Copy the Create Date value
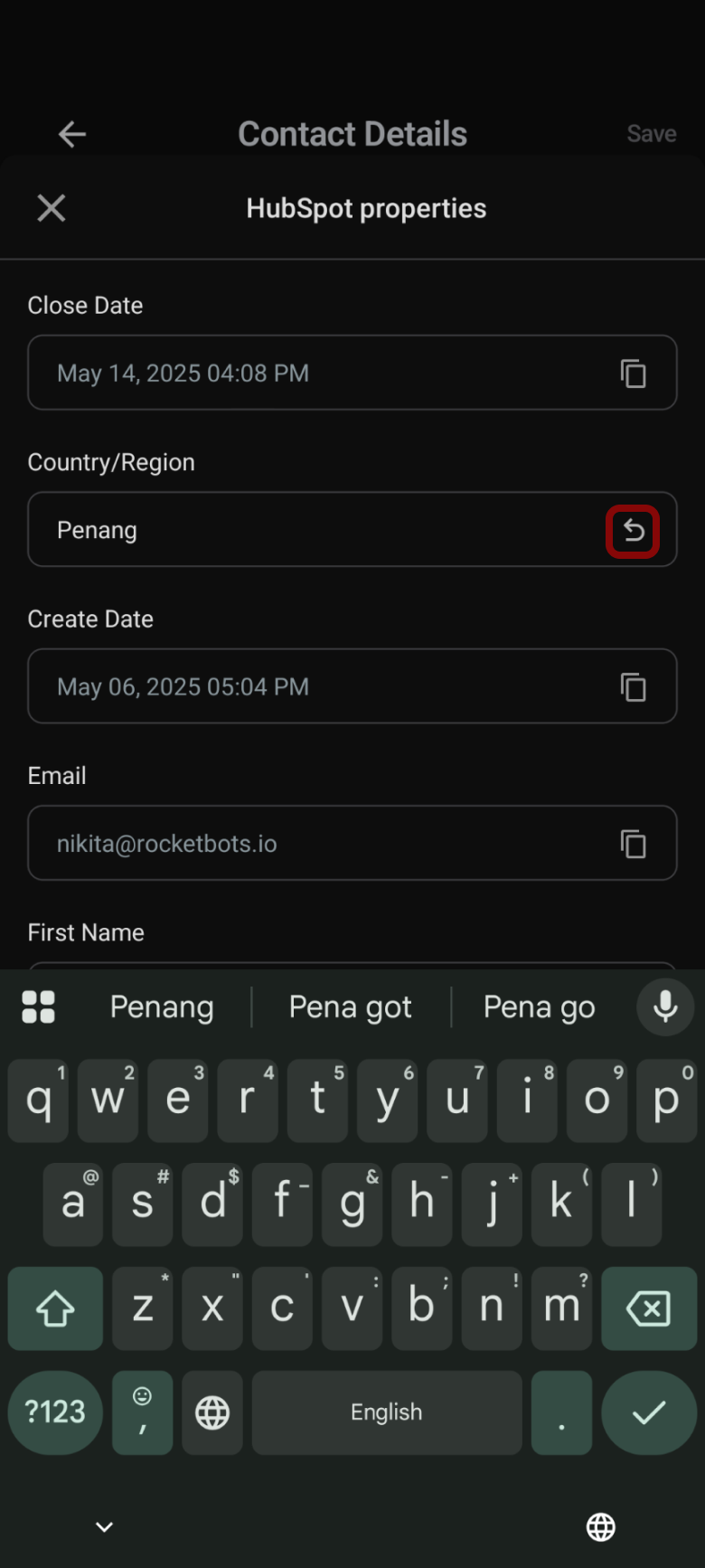This screenshot has width=705, height=1568. click(633, 687)
